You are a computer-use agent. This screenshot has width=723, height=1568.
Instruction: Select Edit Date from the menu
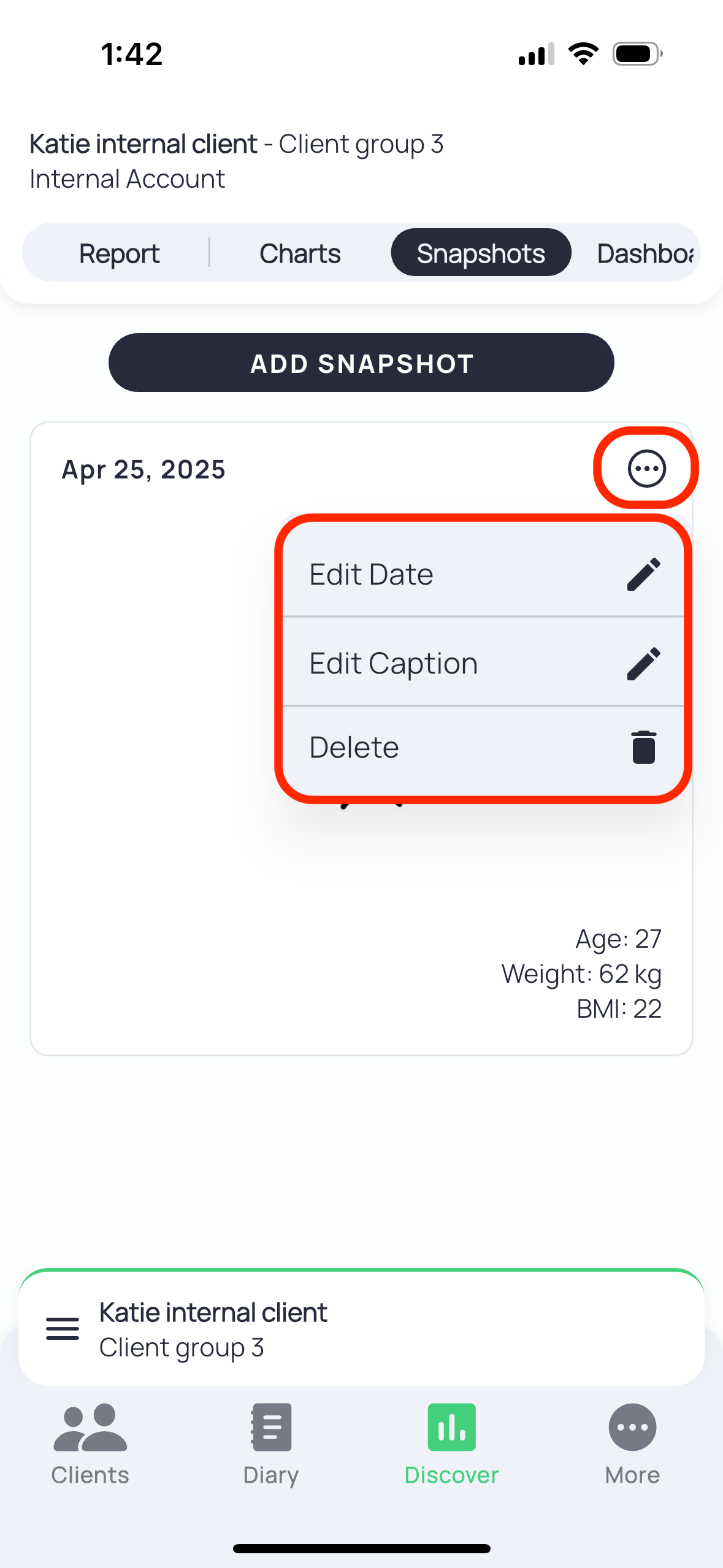(x=484, y=574)
